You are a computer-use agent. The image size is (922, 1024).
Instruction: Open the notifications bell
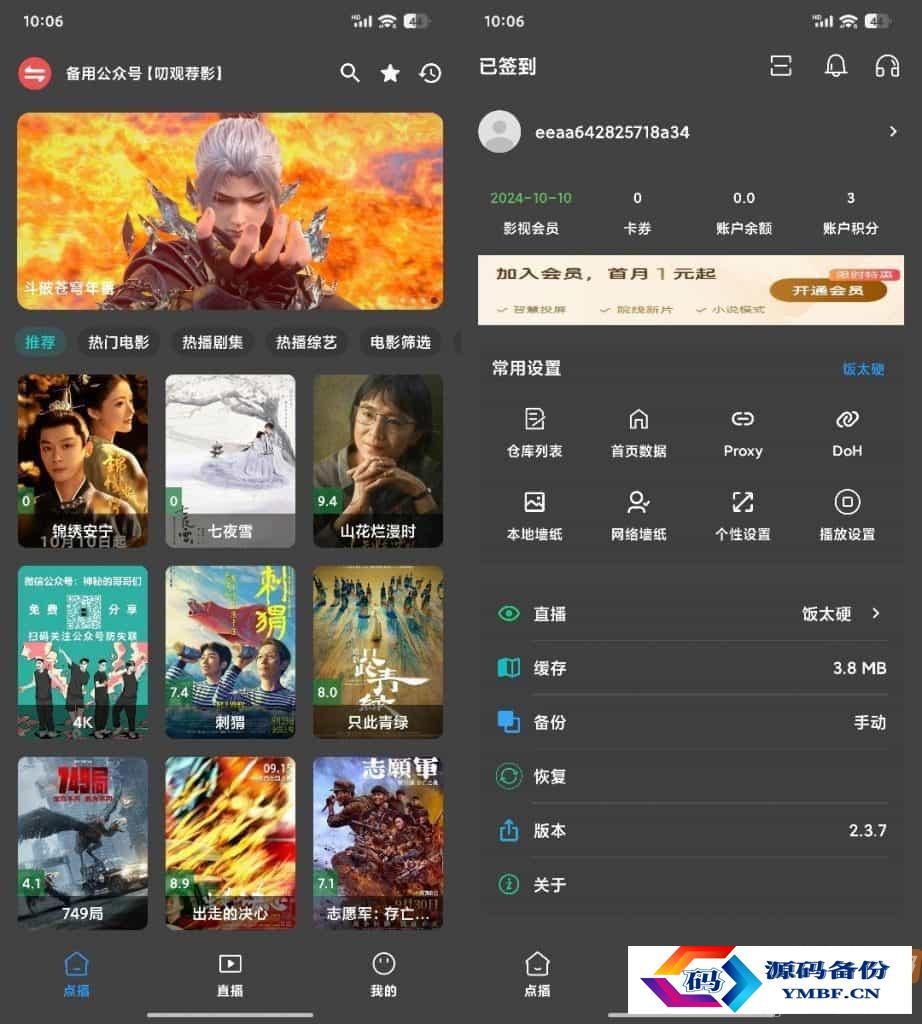[x=835, y=66]
